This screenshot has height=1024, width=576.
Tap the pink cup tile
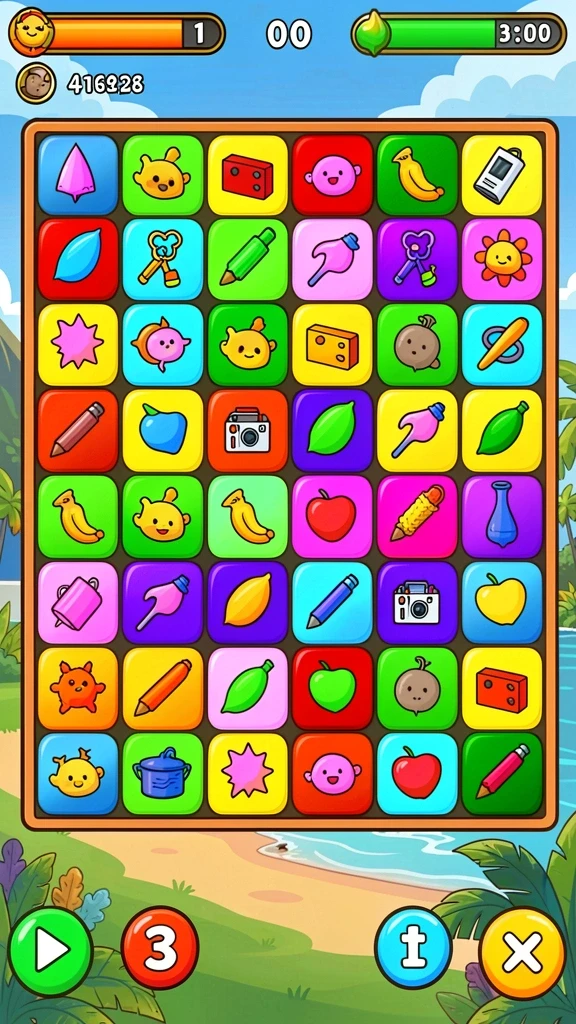coord(78,603)
